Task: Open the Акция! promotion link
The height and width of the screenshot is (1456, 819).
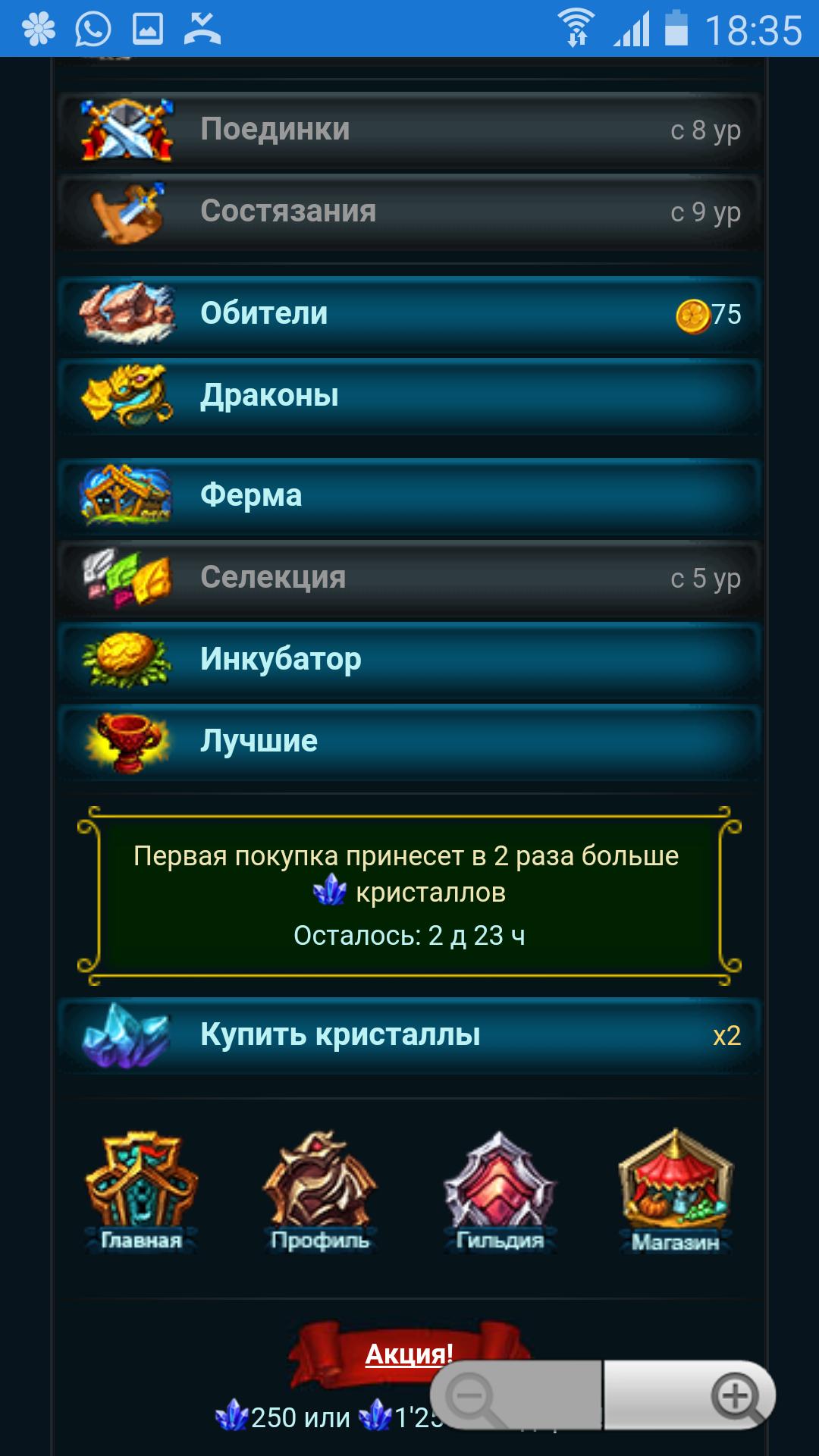Action: click(x=409, y=1354)
